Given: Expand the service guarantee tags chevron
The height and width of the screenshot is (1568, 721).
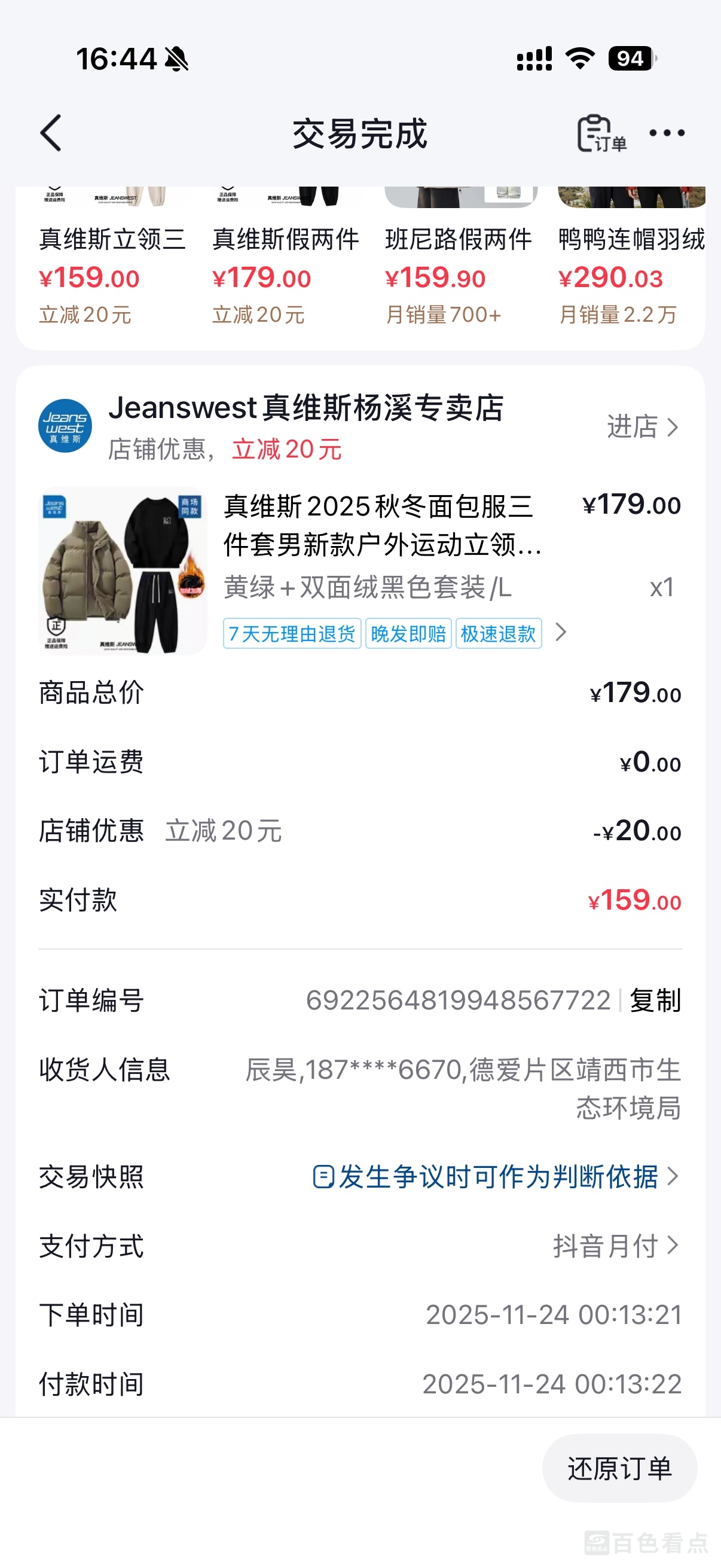Looking at the screenshot, I should tap(561, 633).
